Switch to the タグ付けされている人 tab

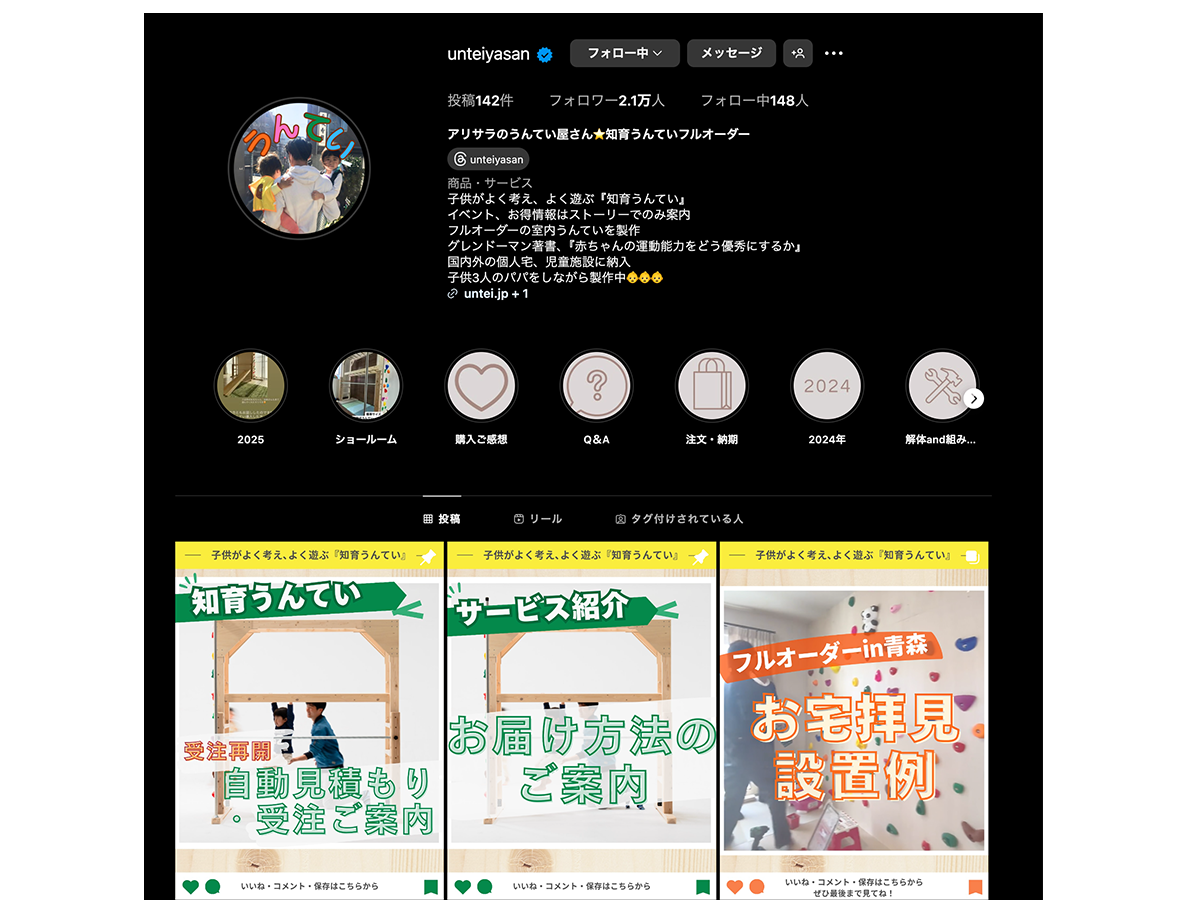(679, 519)
